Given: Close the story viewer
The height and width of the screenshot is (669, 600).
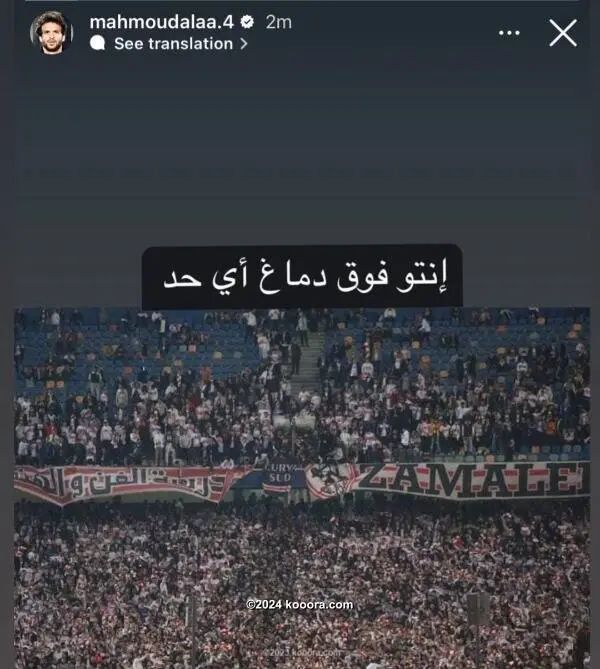Looking at the screenshot, I should [x=563, y=33].
